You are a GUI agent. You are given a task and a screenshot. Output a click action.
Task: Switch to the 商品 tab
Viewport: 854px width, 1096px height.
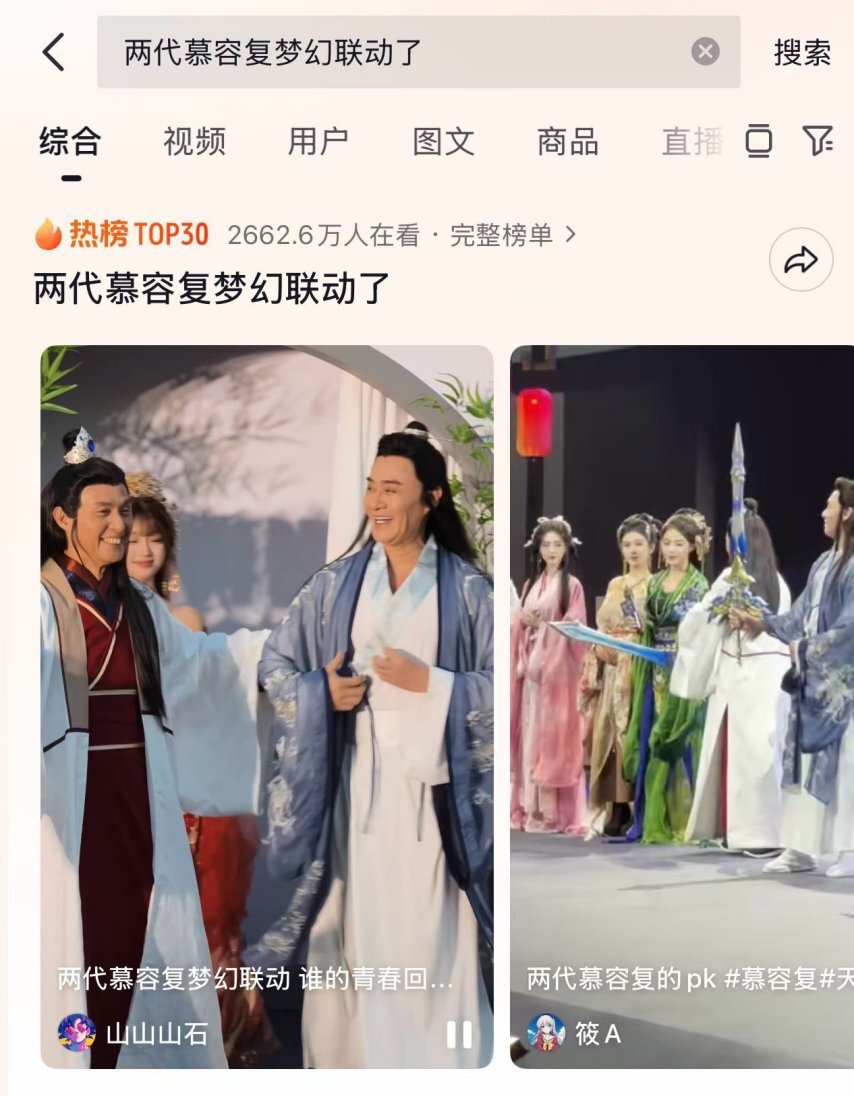pyautogui.click(x=567, y=142)
